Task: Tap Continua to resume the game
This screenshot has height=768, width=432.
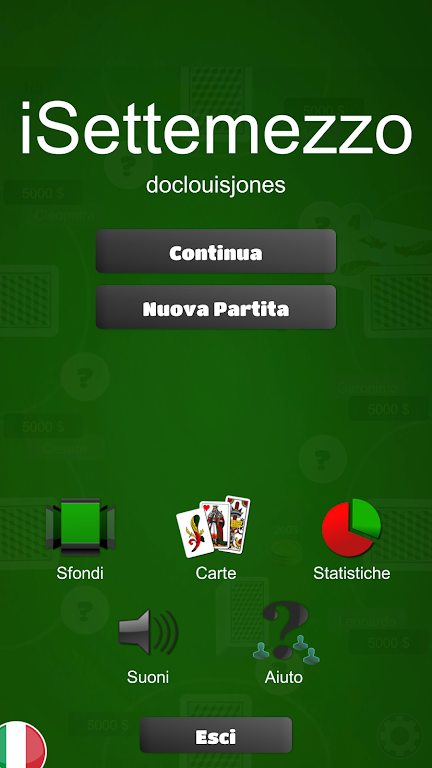Action: tap(216, 251)
